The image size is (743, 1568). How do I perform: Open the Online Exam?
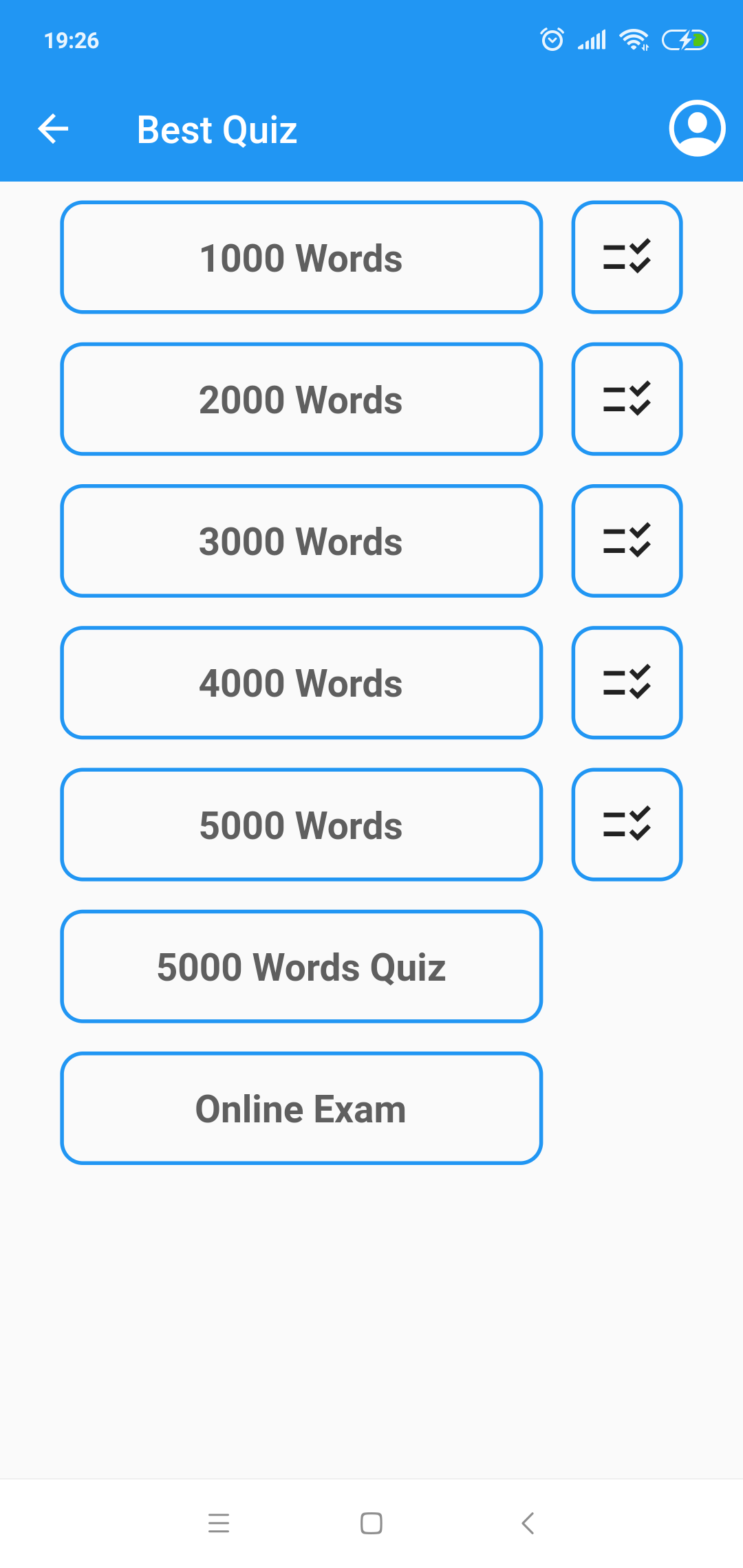301,1108
